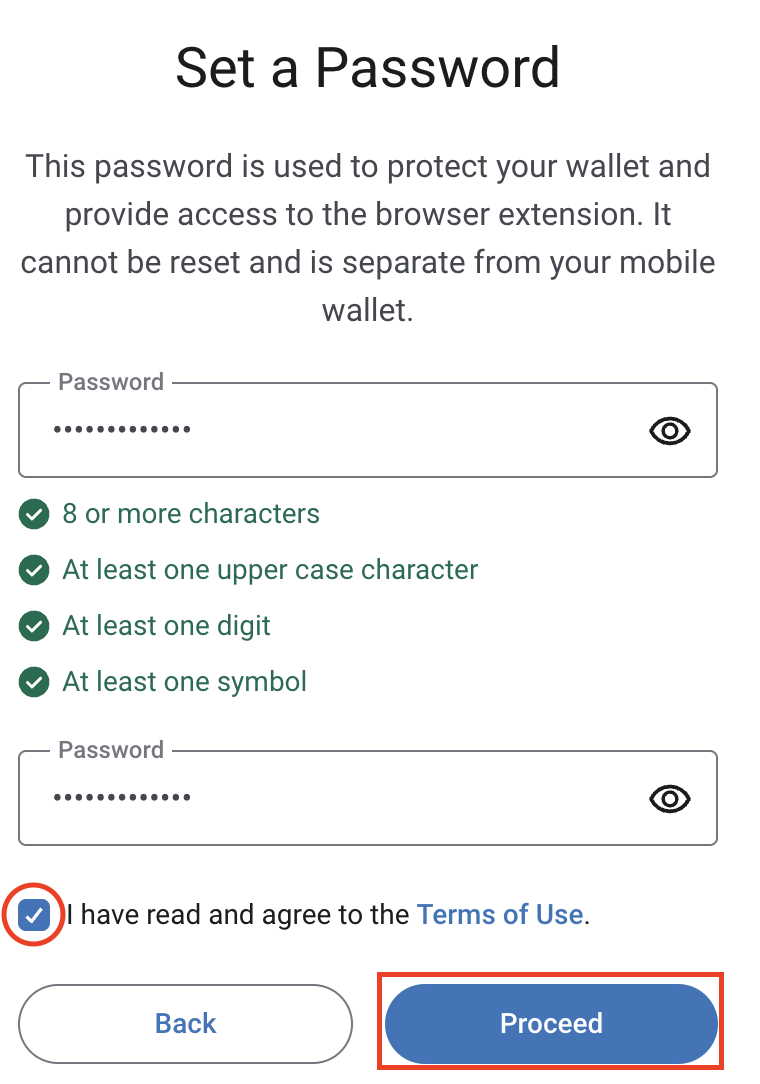Click the "At least one digit" requirement text
760x1084 pixels.
[166, 625]
